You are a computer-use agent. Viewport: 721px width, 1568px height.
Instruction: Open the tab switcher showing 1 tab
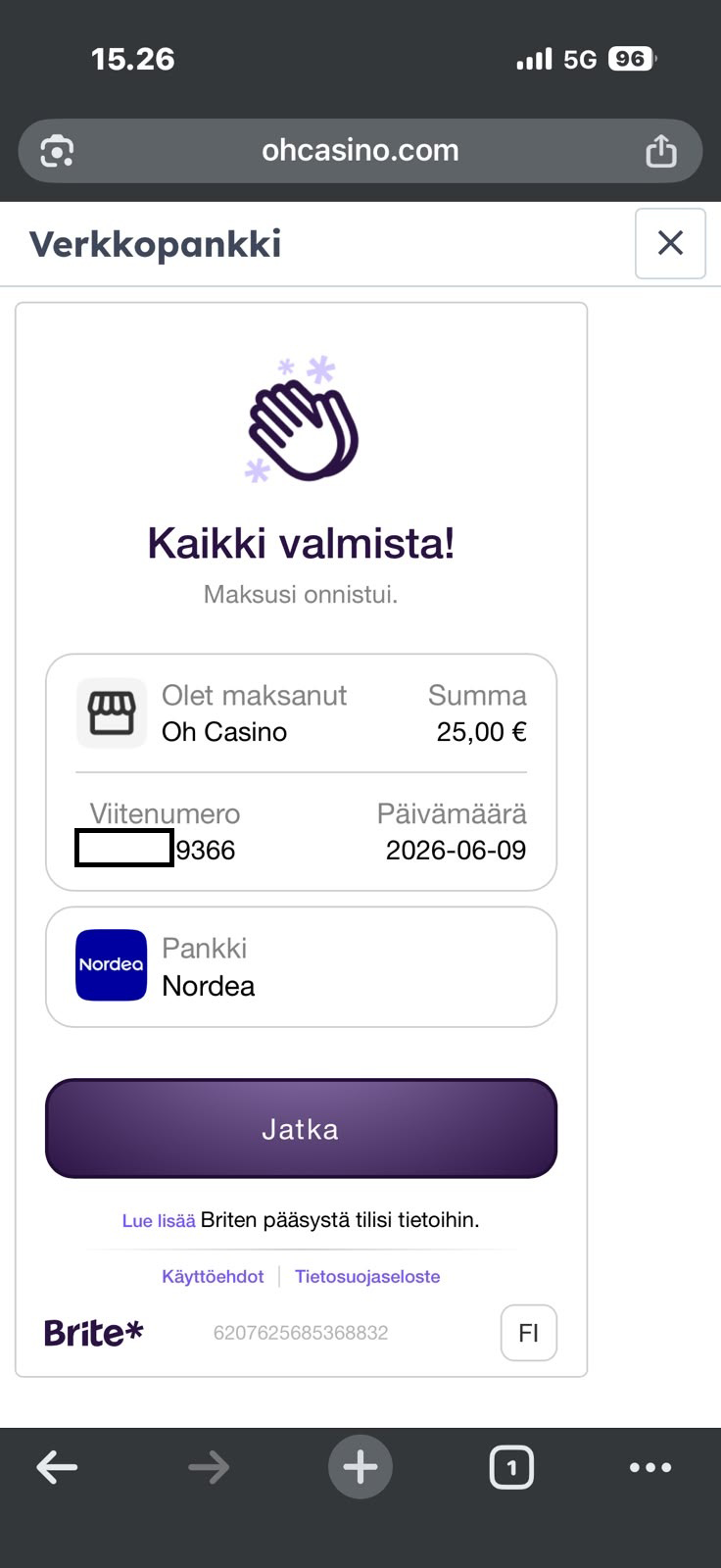pos(511,1468)
